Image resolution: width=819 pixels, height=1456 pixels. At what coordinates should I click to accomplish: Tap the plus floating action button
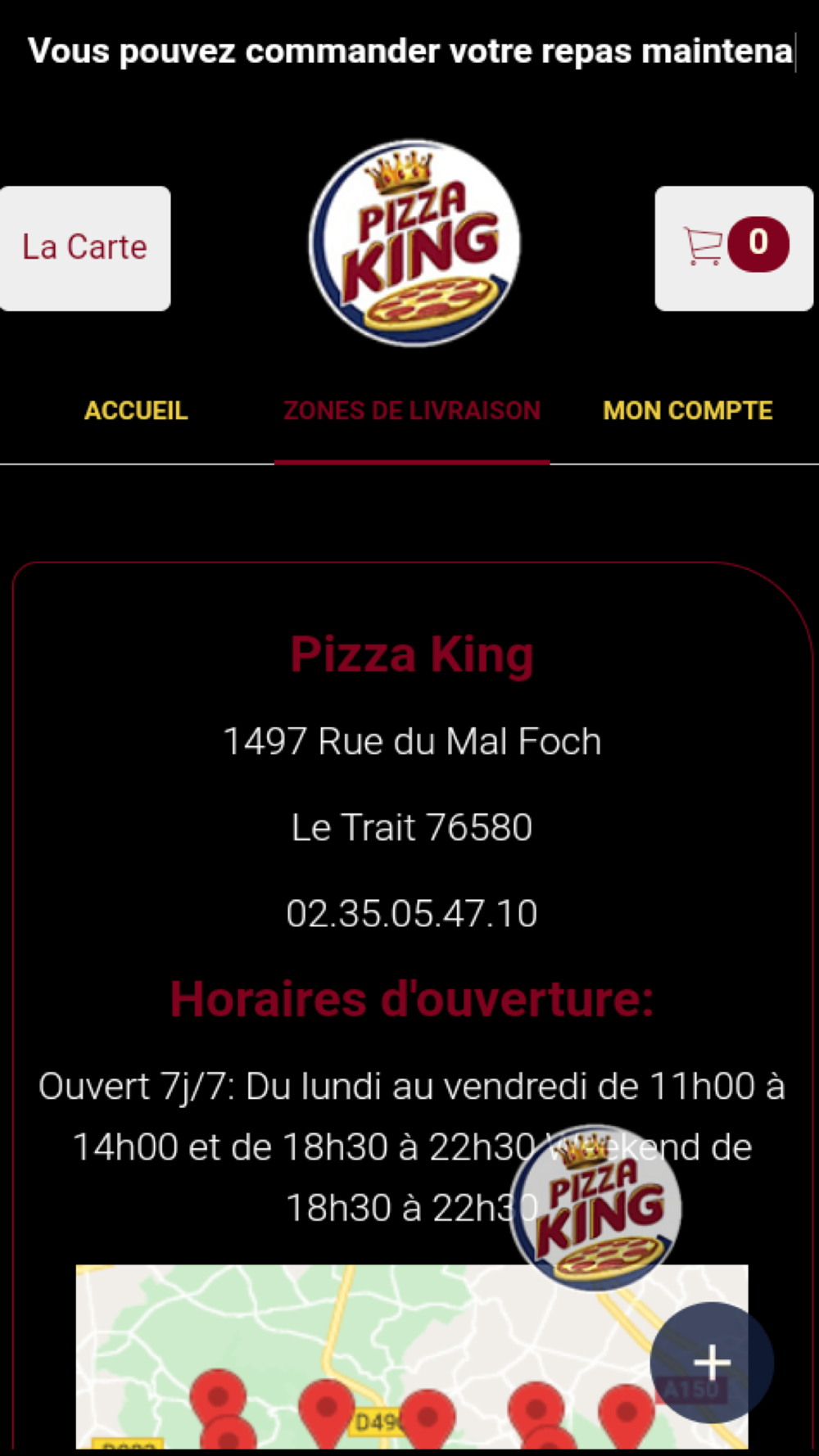pos(712,1363)
